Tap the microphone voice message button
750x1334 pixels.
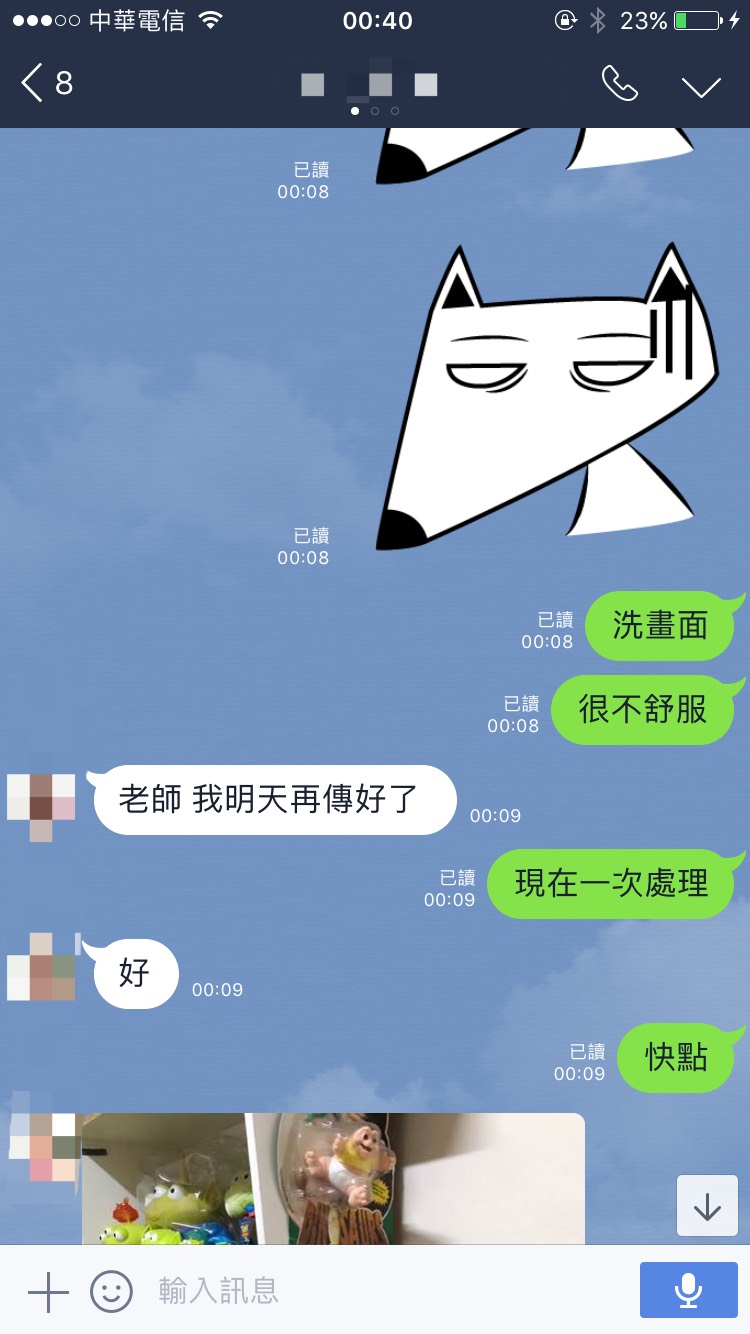click(688, 1290)
